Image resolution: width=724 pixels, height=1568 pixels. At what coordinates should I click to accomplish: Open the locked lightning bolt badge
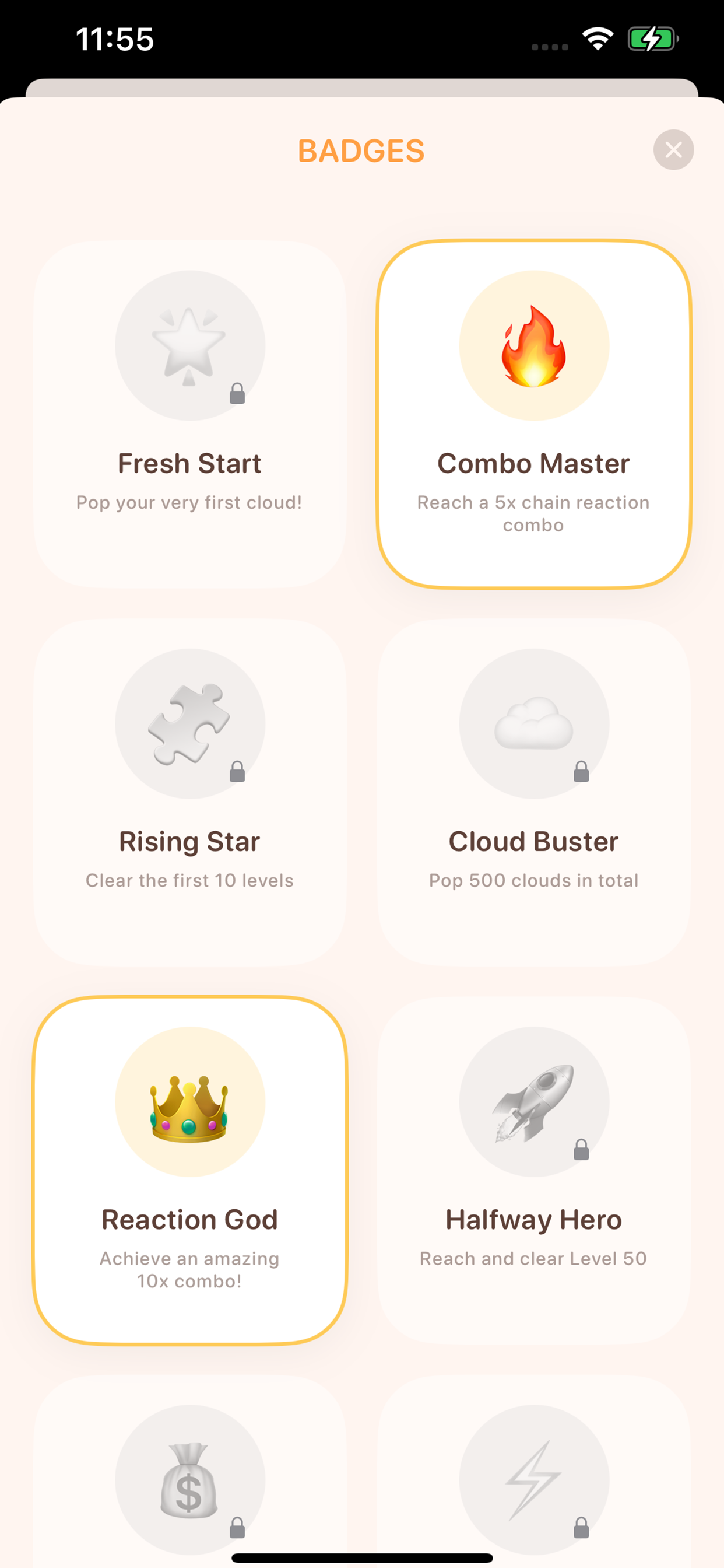[533, 1479]
